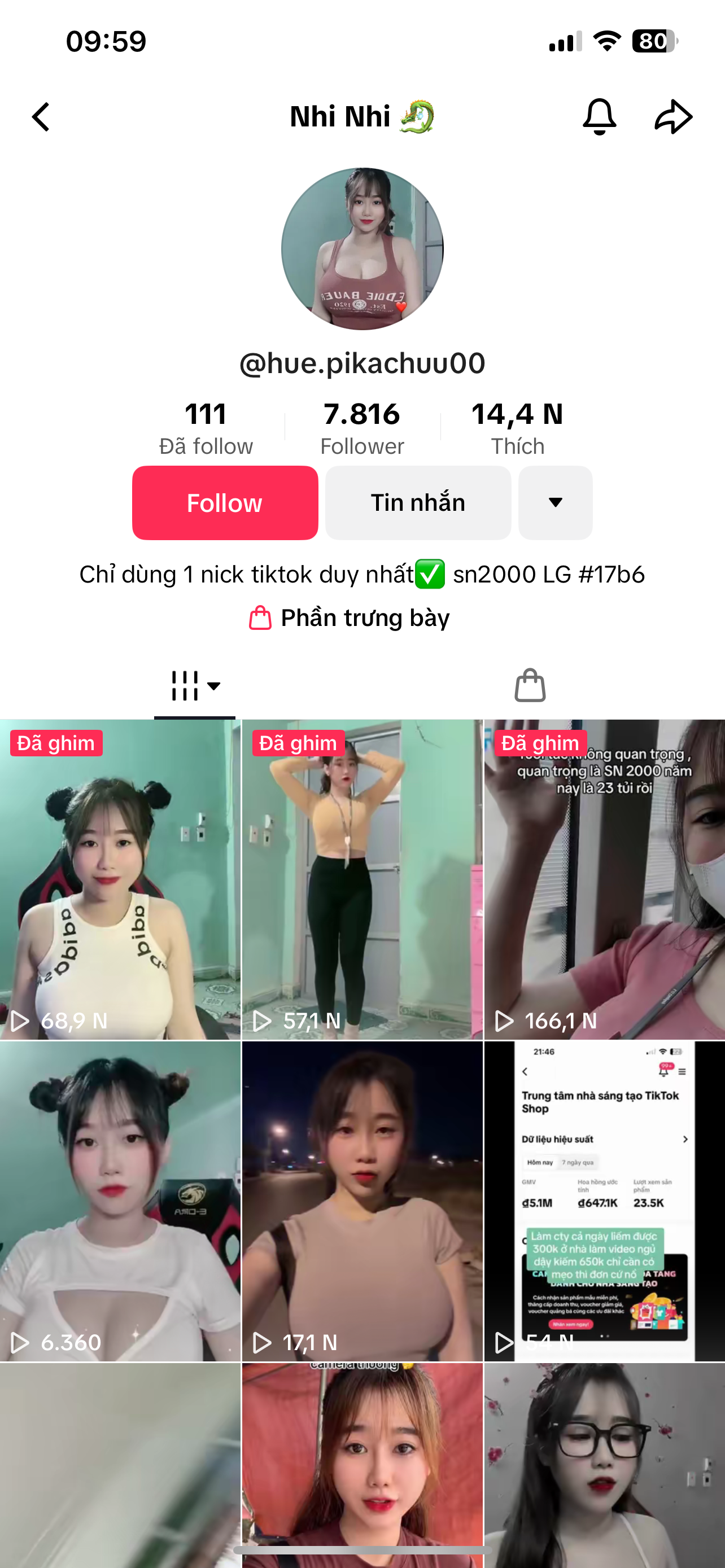725x1568 pixels.
Task: Play the pinned video with 68,9 N views
Action: click(120, 879)
